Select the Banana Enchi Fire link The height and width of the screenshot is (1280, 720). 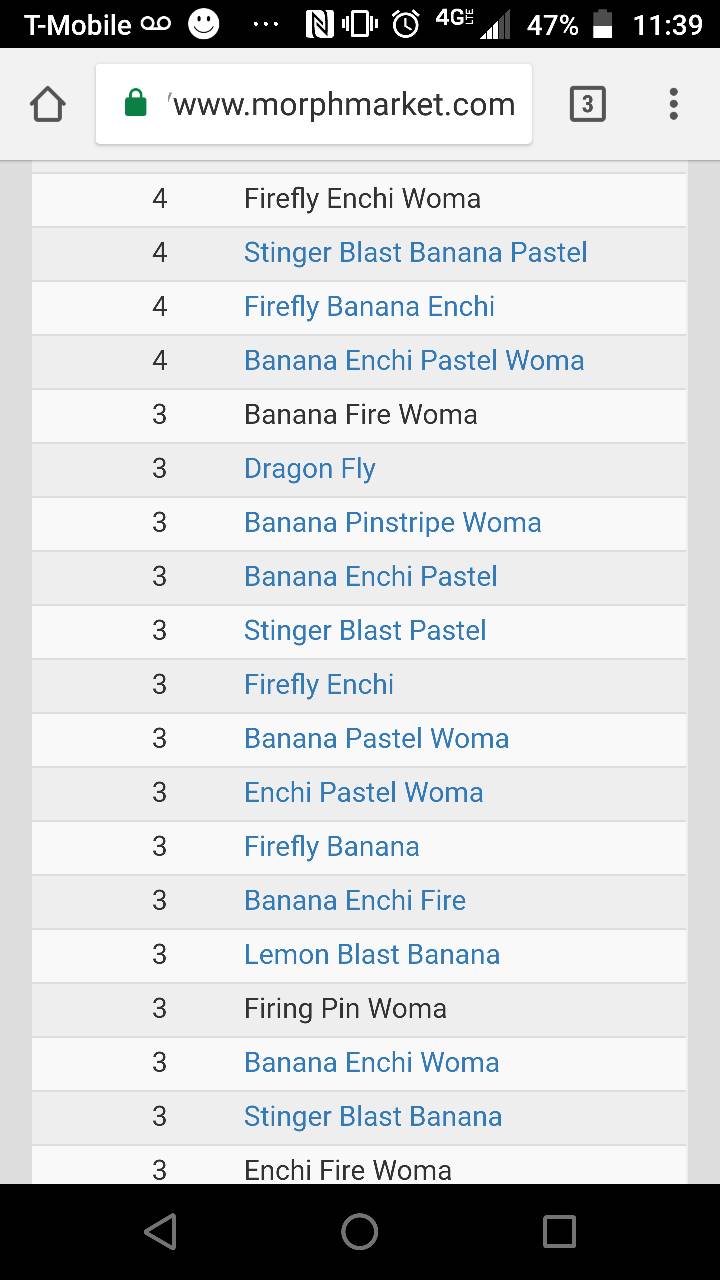pos(355,900)
